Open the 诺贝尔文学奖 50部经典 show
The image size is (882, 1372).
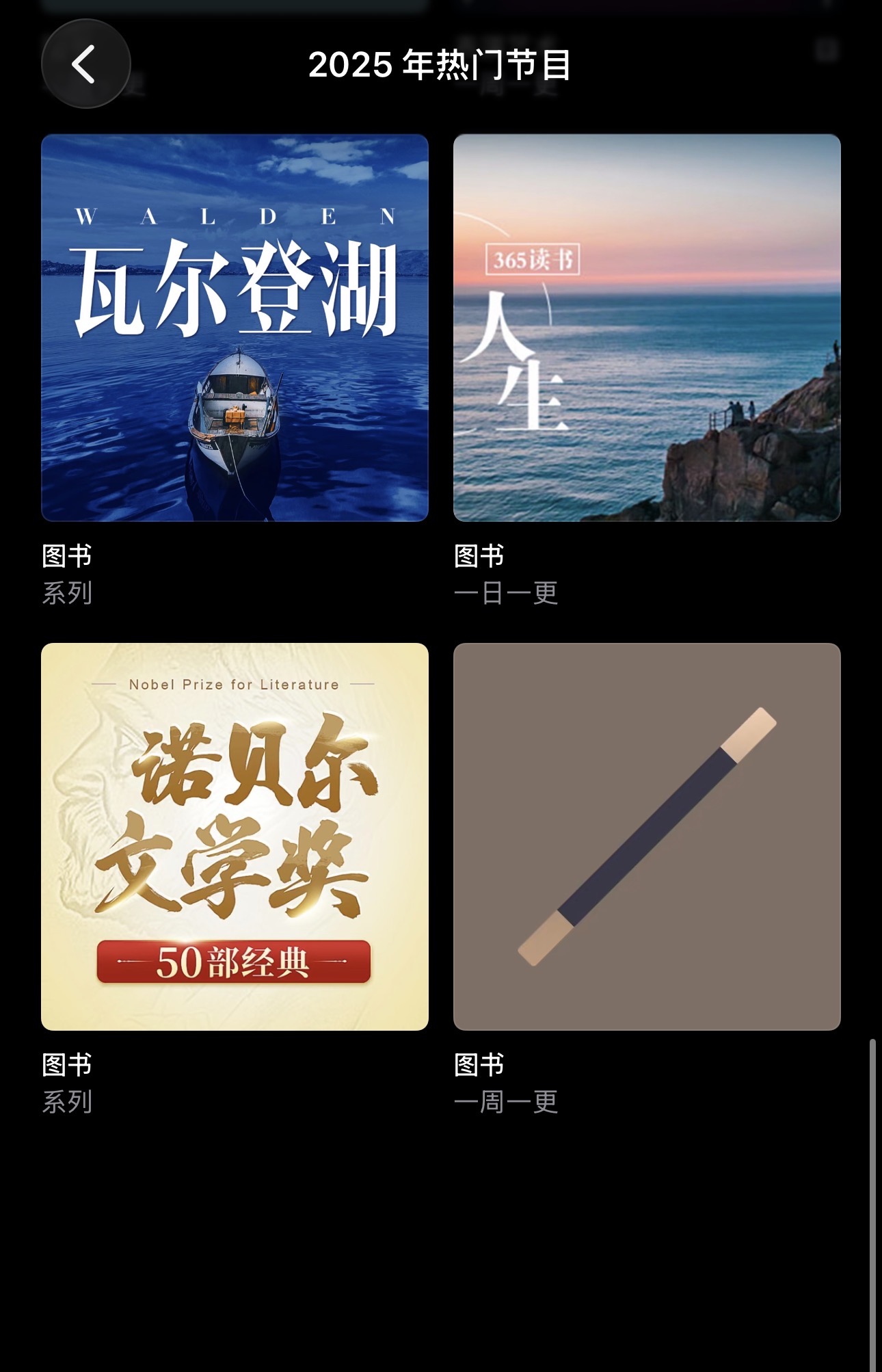tap(235, 836)
